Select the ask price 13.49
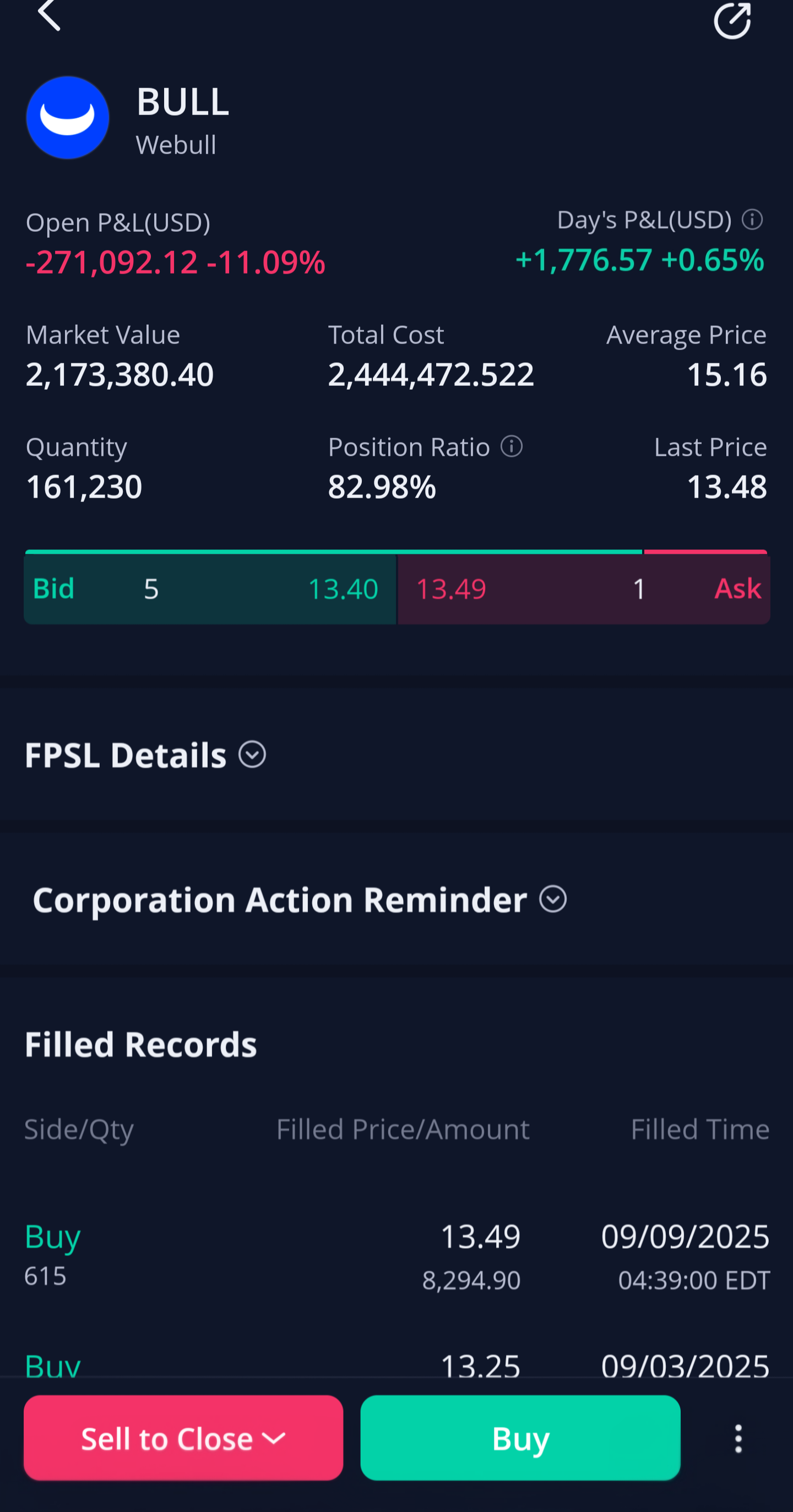The image size is (793, 1512). point(451,589)
